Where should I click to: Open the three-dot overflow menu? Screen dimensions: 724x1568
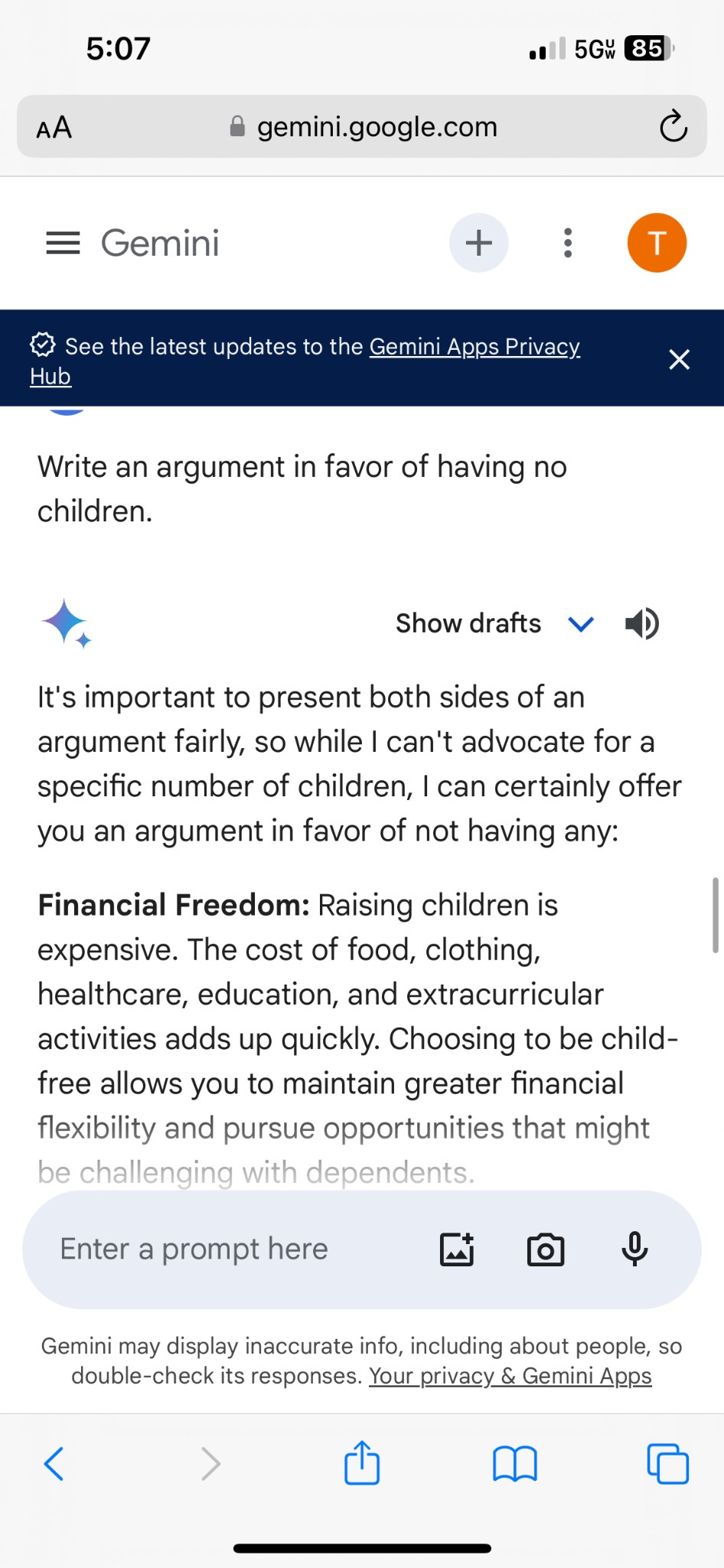pos(567,243)
